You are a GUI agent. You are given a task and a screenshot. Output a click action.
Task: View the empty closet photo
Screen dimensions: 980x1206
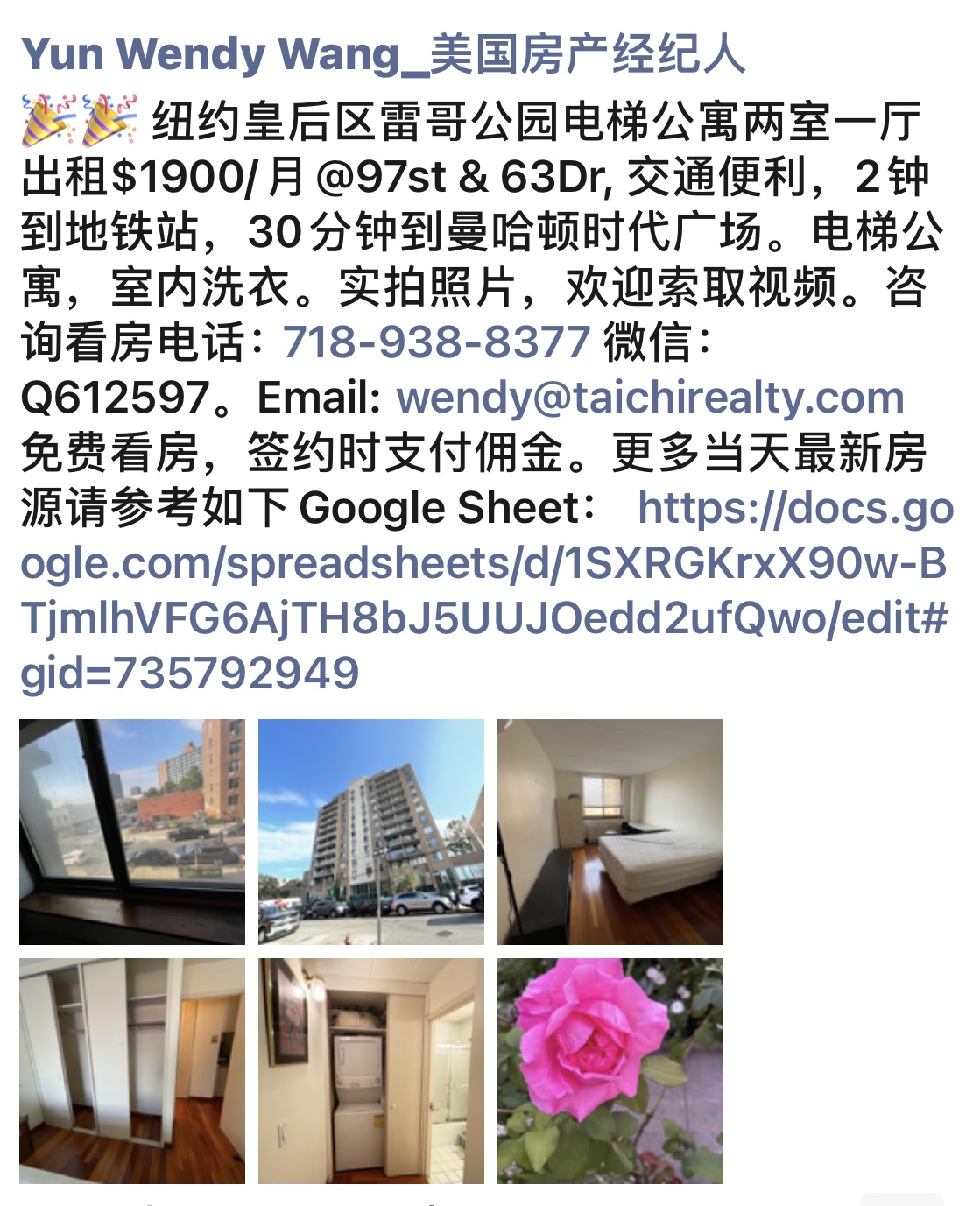click(132, 1071)
